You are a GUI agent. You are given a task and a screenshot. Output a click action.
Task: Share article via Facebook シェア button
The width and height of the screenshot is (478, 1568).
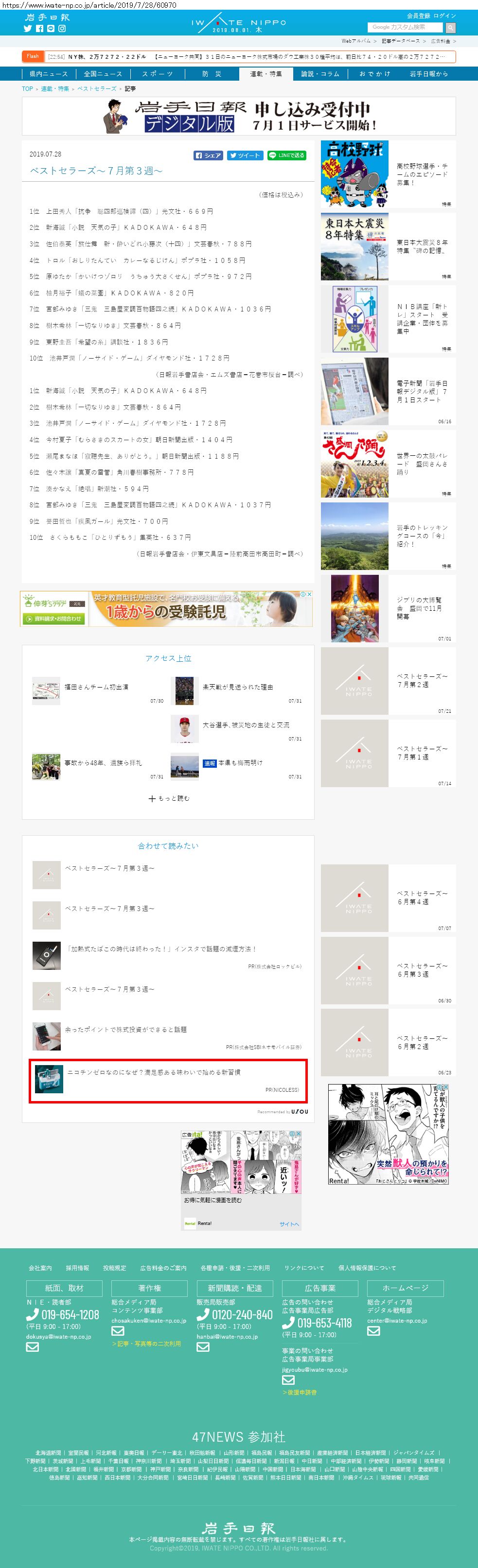(208, 155)
